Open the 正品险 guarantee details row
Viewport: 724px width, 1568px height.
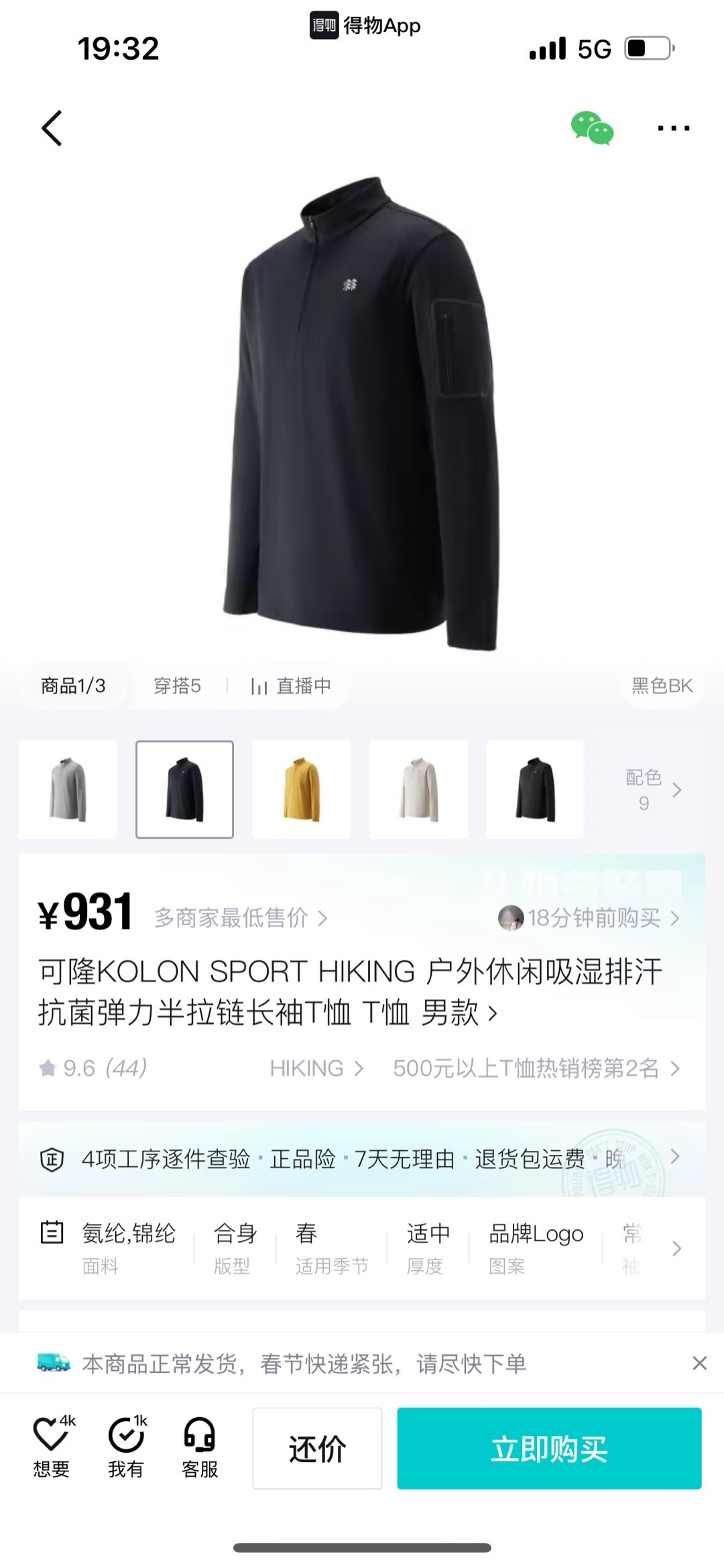tap(362, 1158)
